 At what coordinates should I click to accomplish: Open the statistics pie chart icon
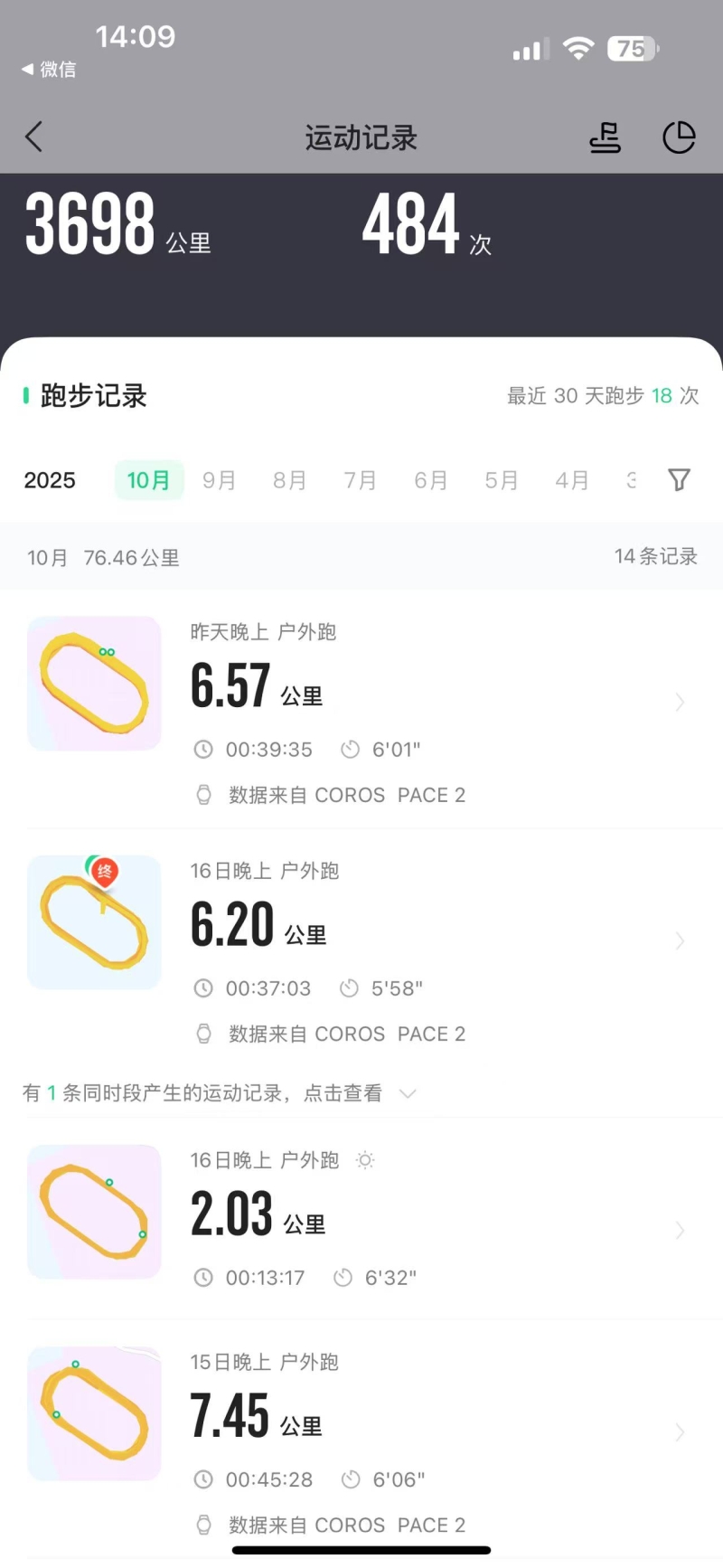[x=679, y=137]
